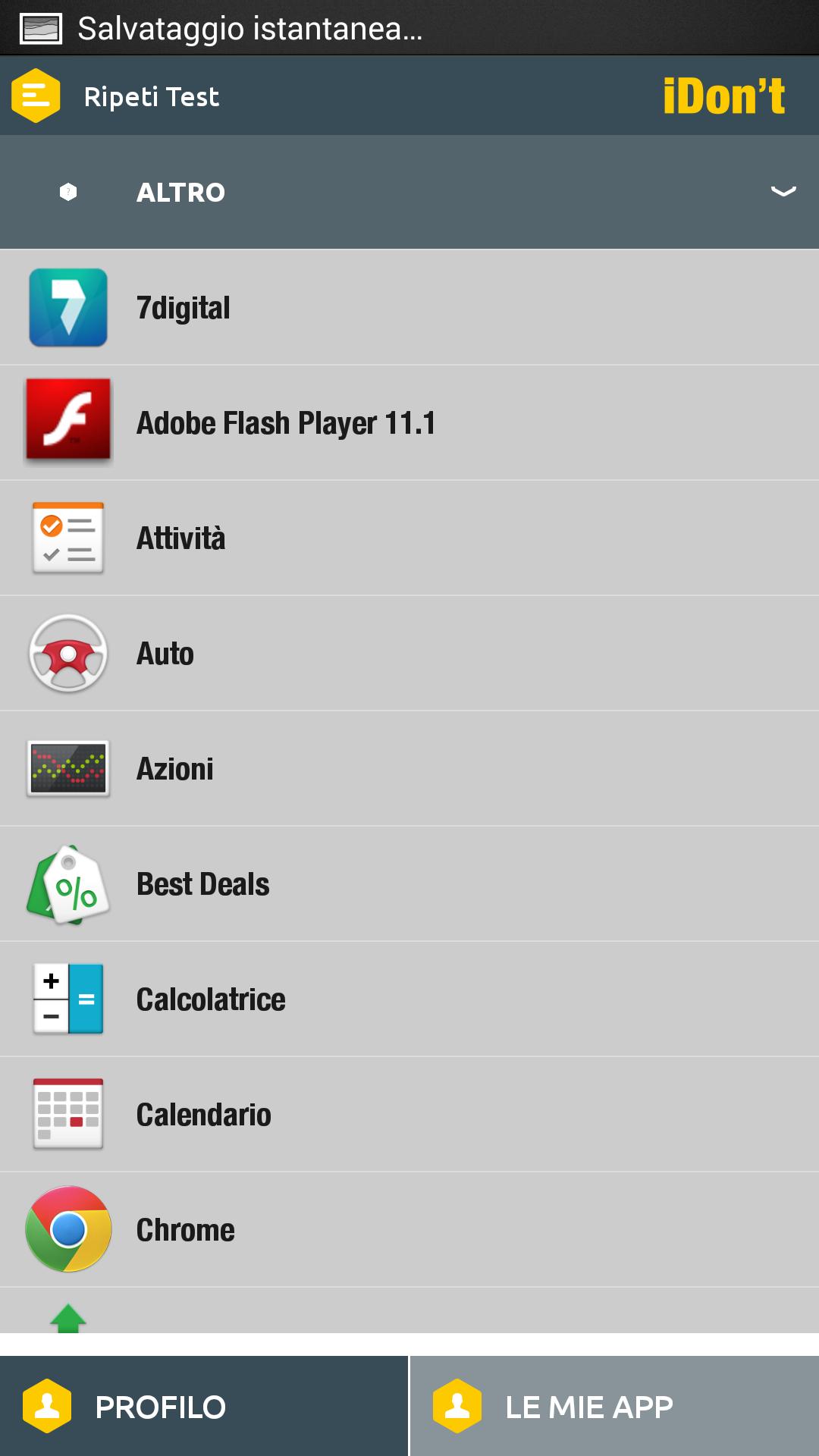Select the Chrome app row
The image size is (819, 1456).
coord(409,1230)
